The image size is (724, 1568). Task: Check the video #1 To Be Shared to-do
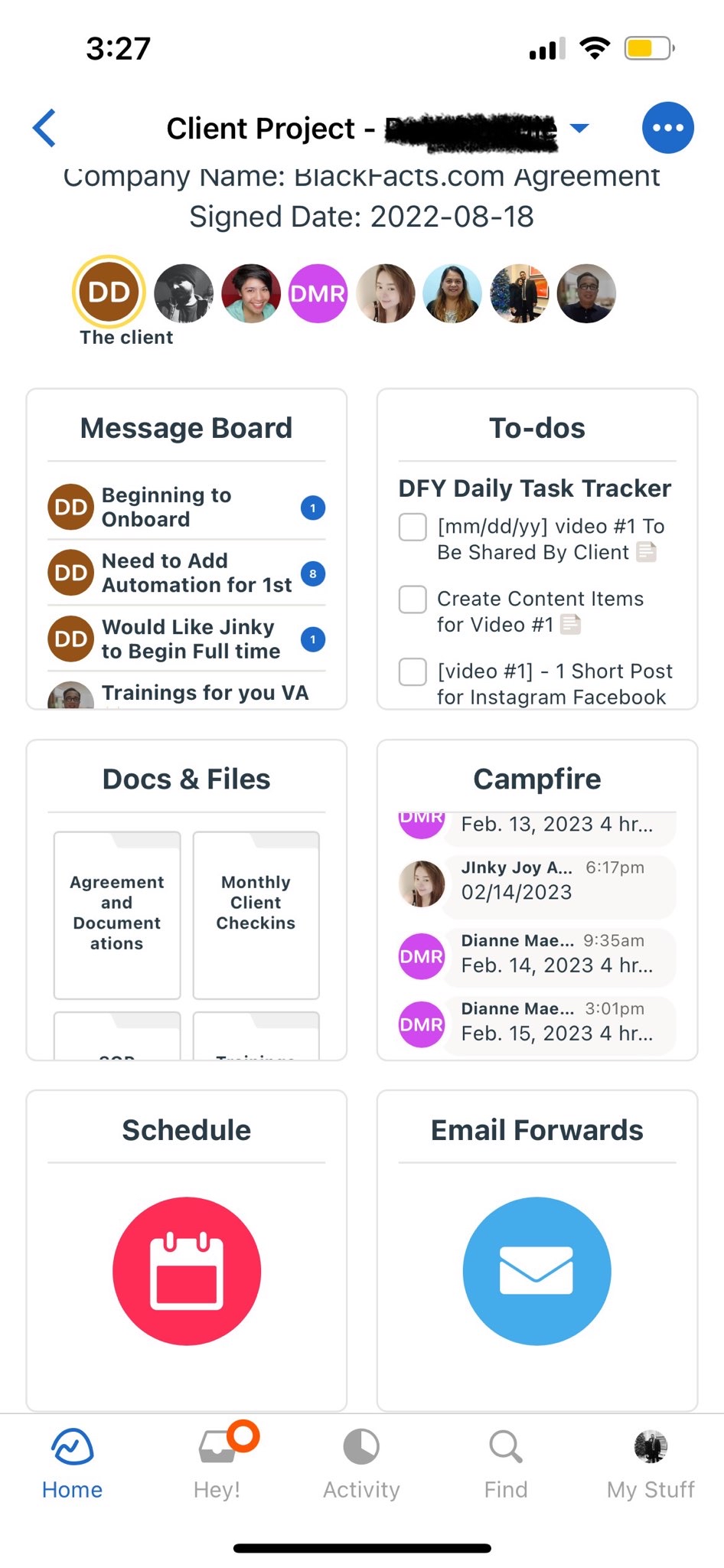pyautogui.click(x=413, y=527)
